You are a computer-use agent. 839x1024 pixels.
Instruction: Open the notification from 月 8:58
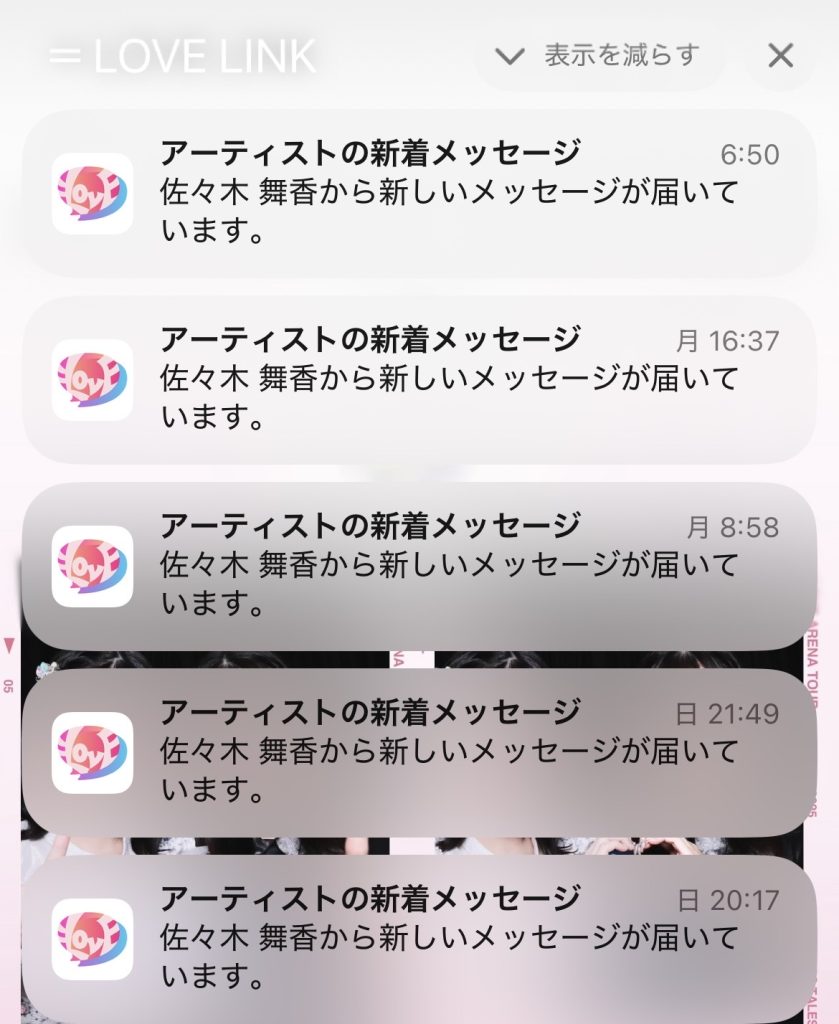[418, 566]
